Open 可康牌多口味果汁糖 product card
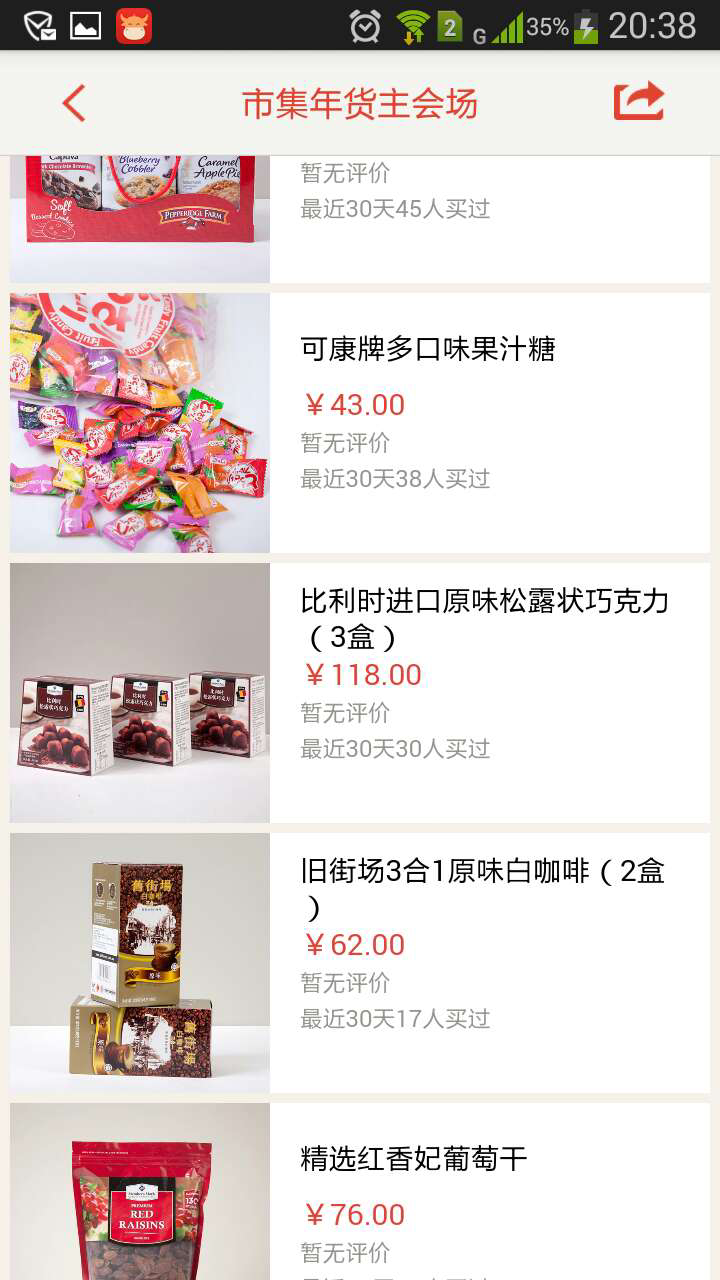Image resolution: width=720 pixels, height=1280 pixels. 360,423
